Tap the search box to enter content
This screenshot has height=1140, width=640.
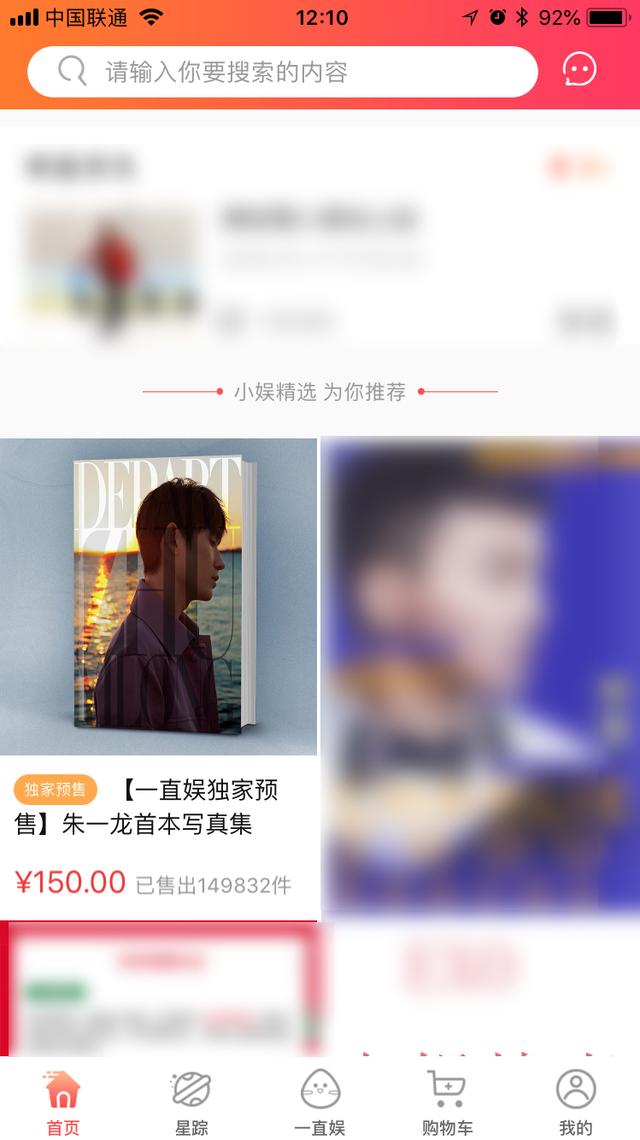(282, 72)
